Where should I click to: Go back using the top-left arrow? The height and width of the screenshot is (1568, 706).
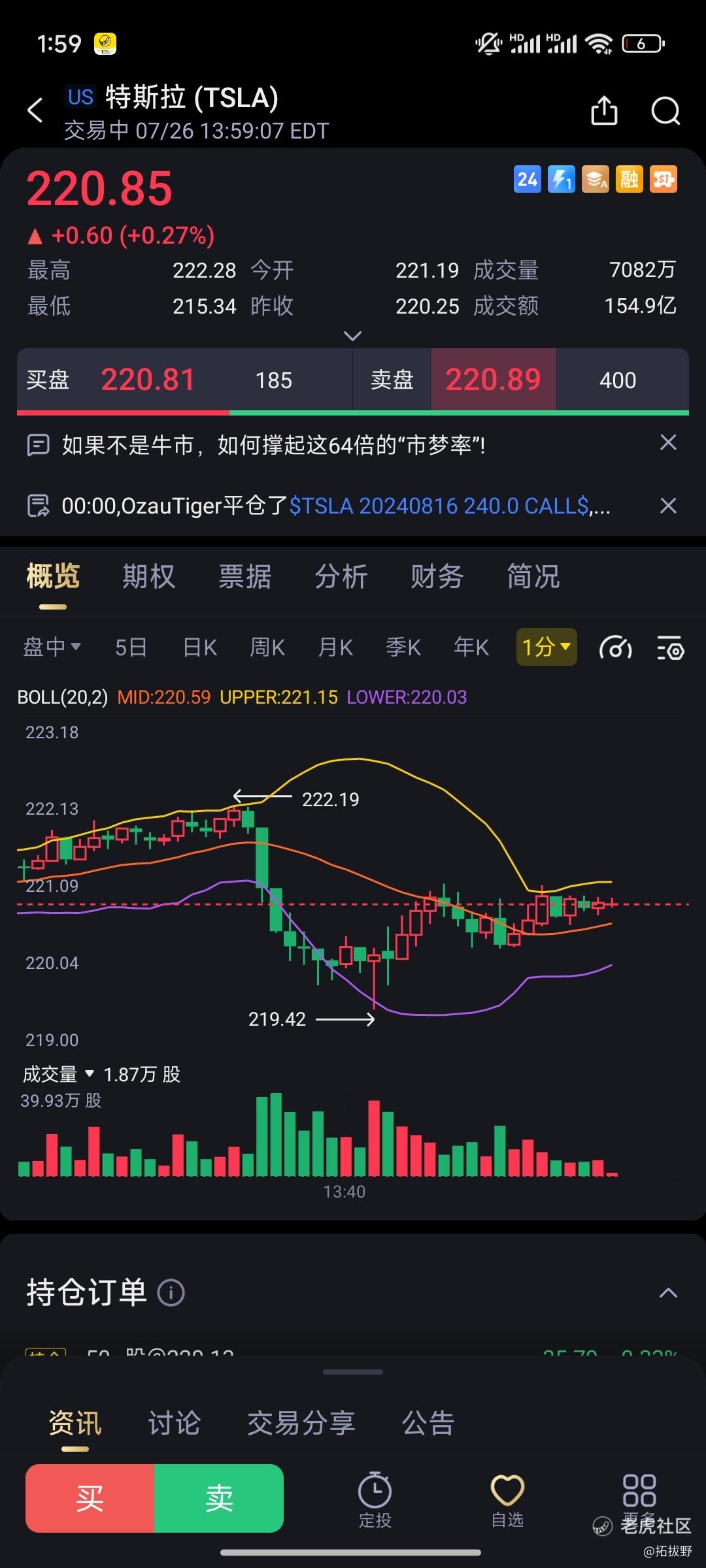[35, 110]
